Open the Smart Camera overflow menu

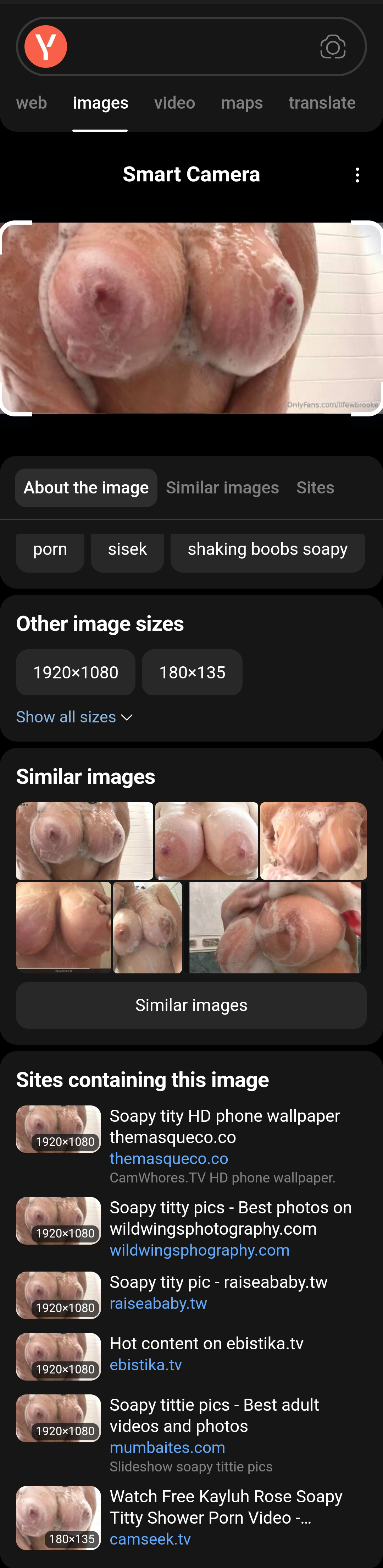click(357, 175)
